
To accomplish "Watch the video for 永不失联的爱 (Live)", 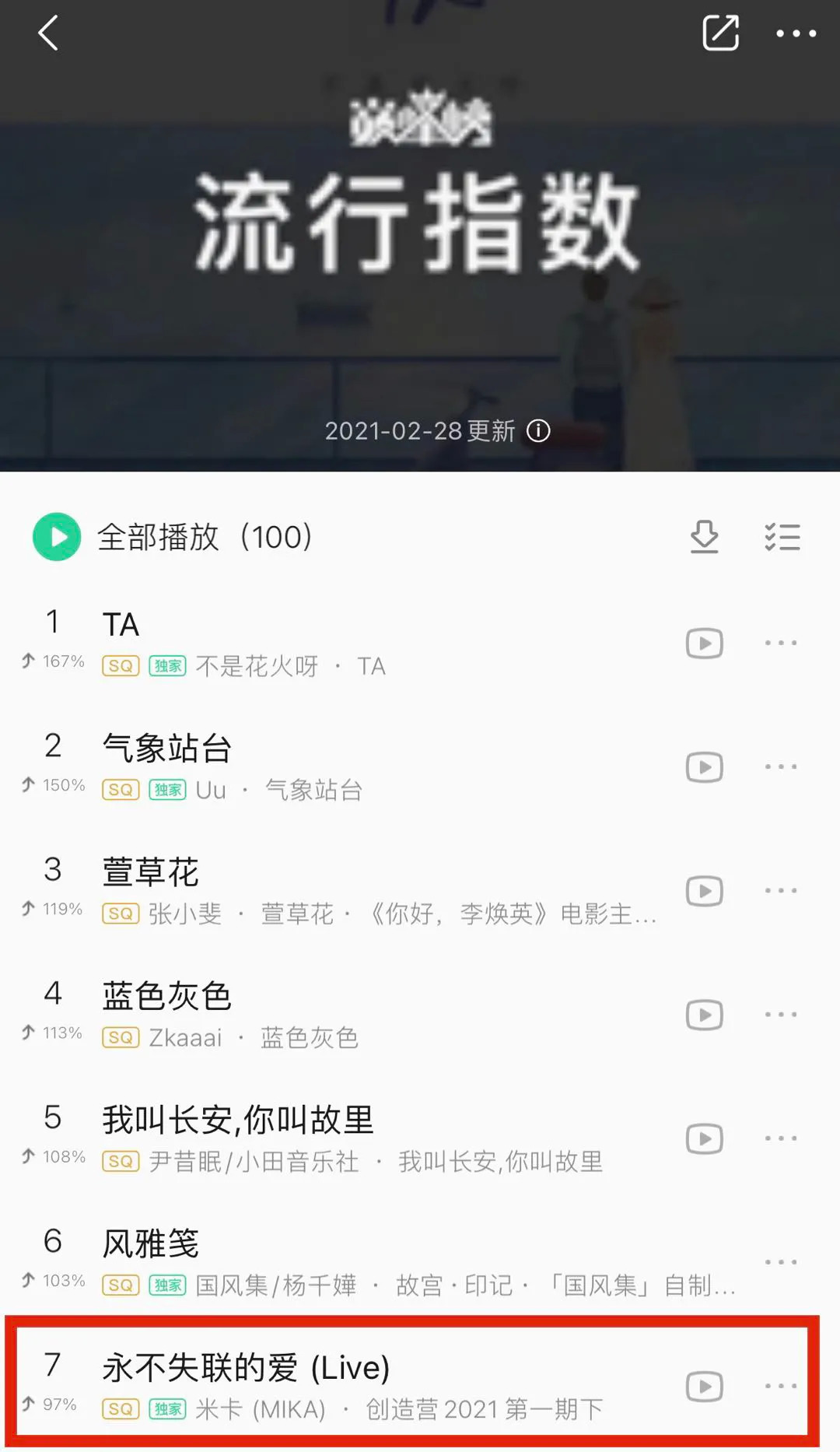I will coord(704,1387).
